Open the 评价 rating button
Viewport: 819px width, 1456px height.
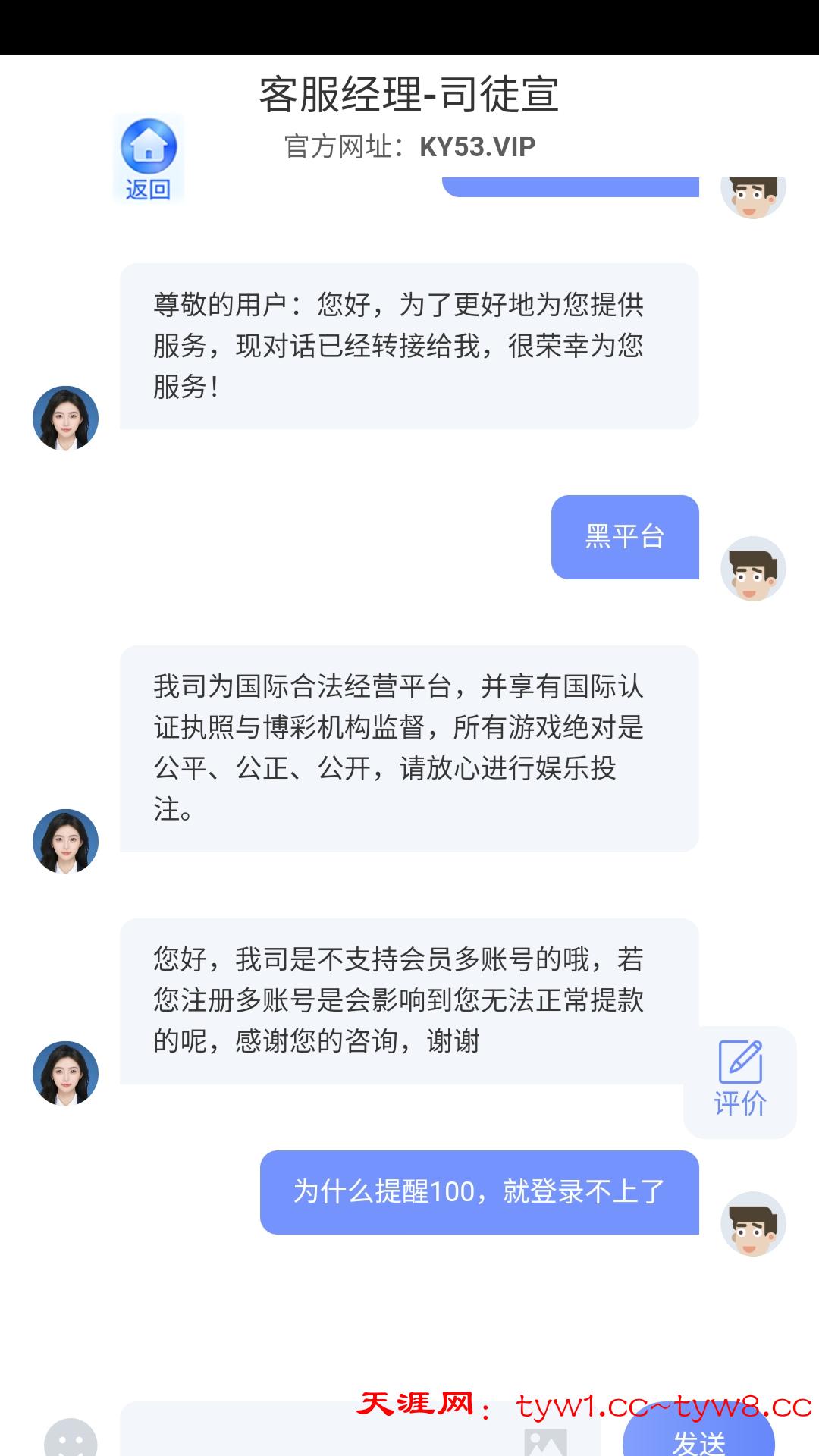click(740, 1080)
